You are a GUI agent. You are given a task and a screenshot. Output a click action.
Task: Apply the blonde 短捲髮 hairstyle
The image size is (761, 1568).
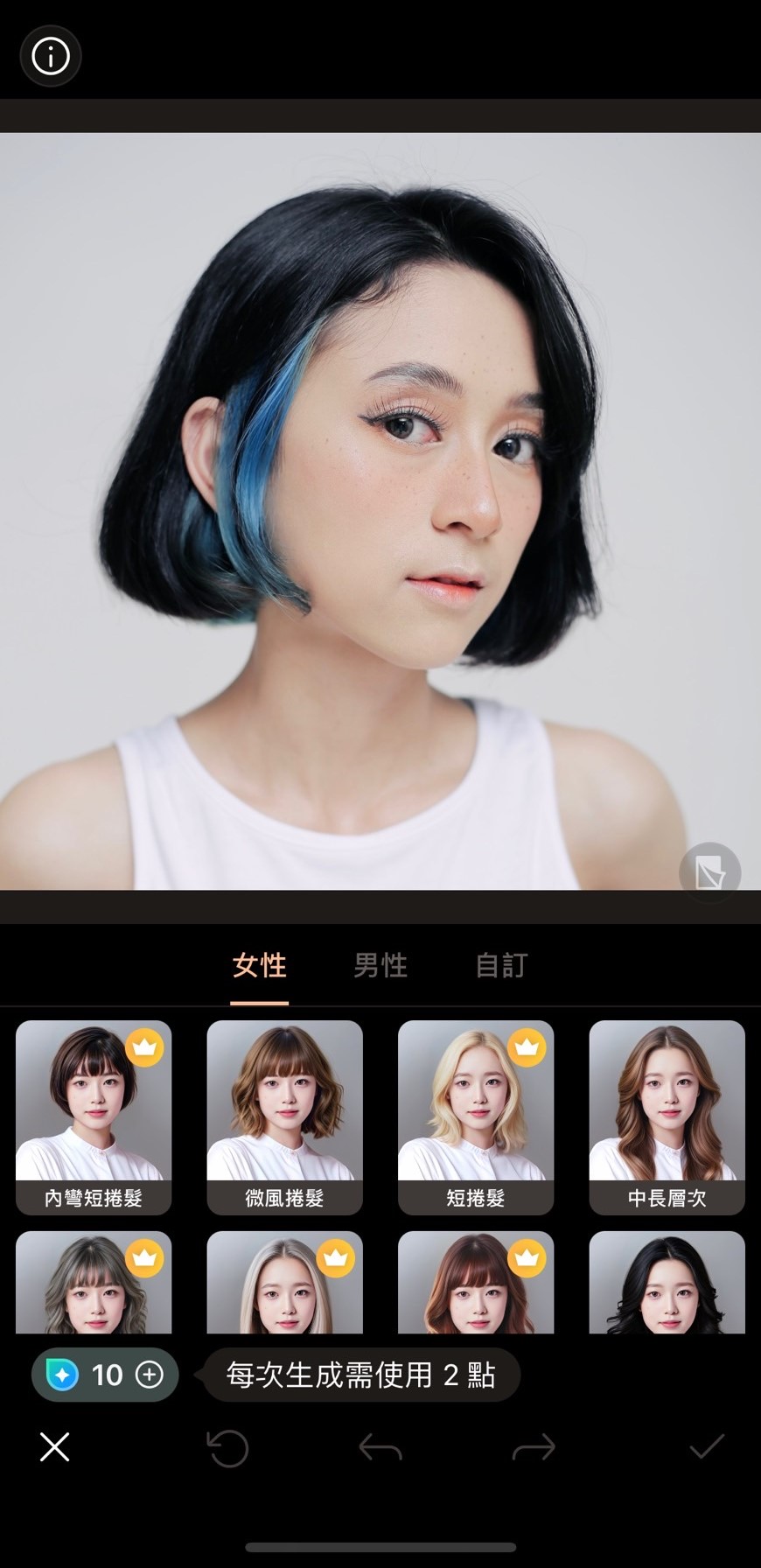coord(476,1116)
